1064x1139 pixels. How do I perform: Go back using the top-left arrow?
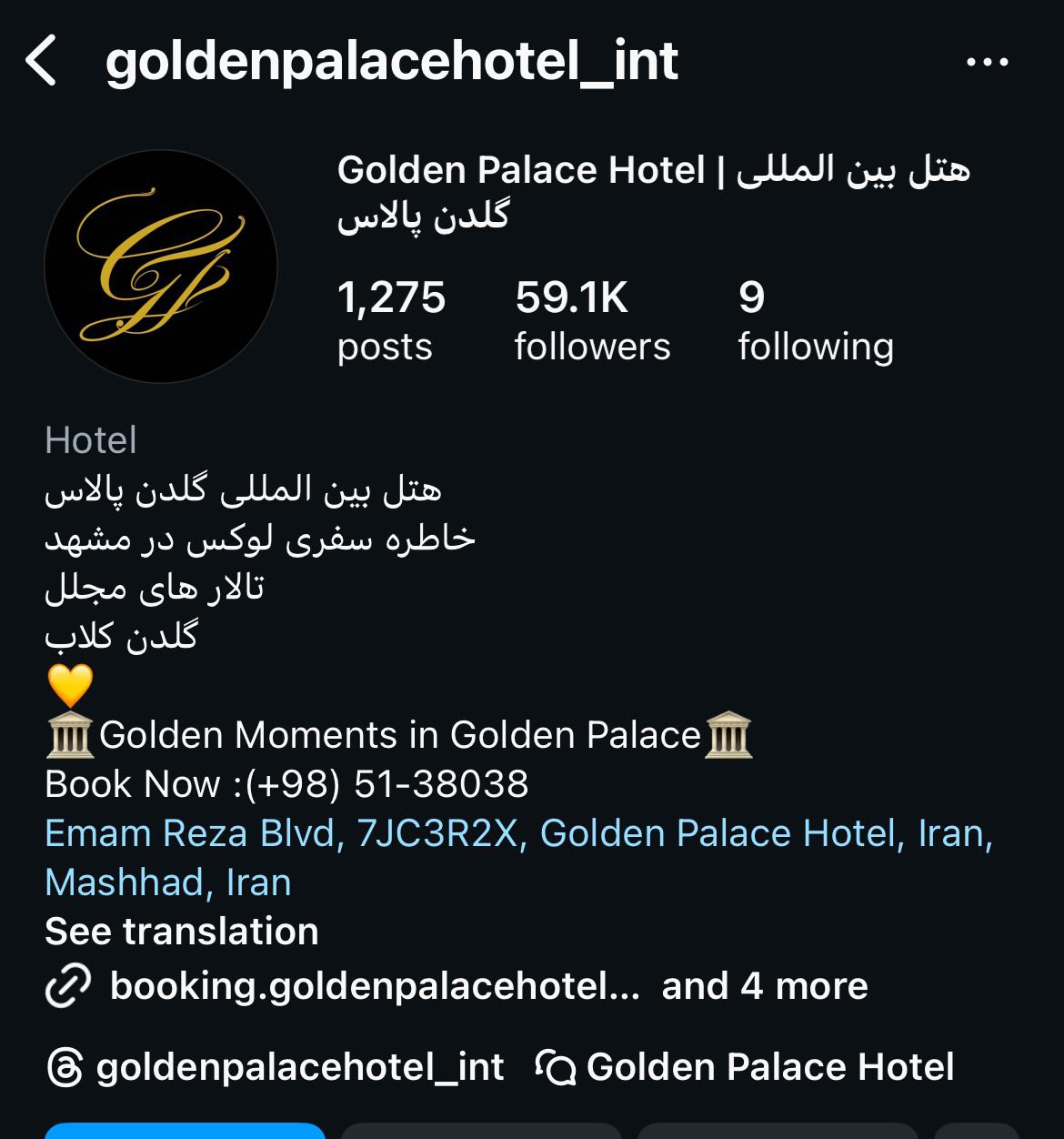click(x=42, y=62)
